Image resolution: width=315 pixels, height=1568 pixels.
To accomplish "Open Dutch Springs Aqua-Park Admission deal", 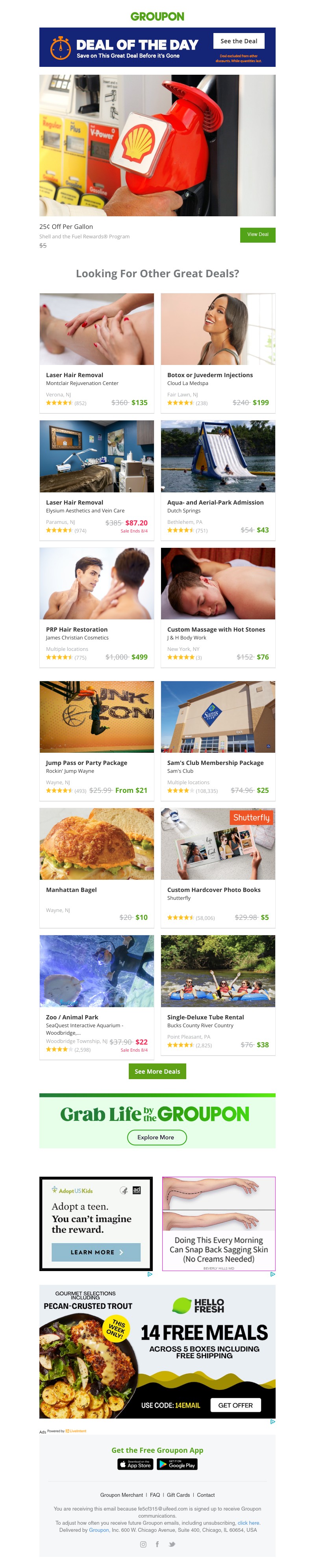I will 215,502.
